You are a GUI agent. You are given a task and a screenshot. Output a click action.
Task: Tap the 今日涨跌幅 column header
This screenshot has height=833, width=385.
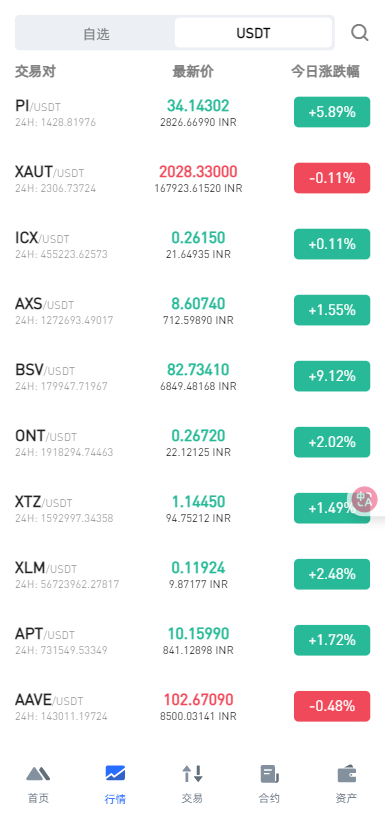tap(325, 71)
